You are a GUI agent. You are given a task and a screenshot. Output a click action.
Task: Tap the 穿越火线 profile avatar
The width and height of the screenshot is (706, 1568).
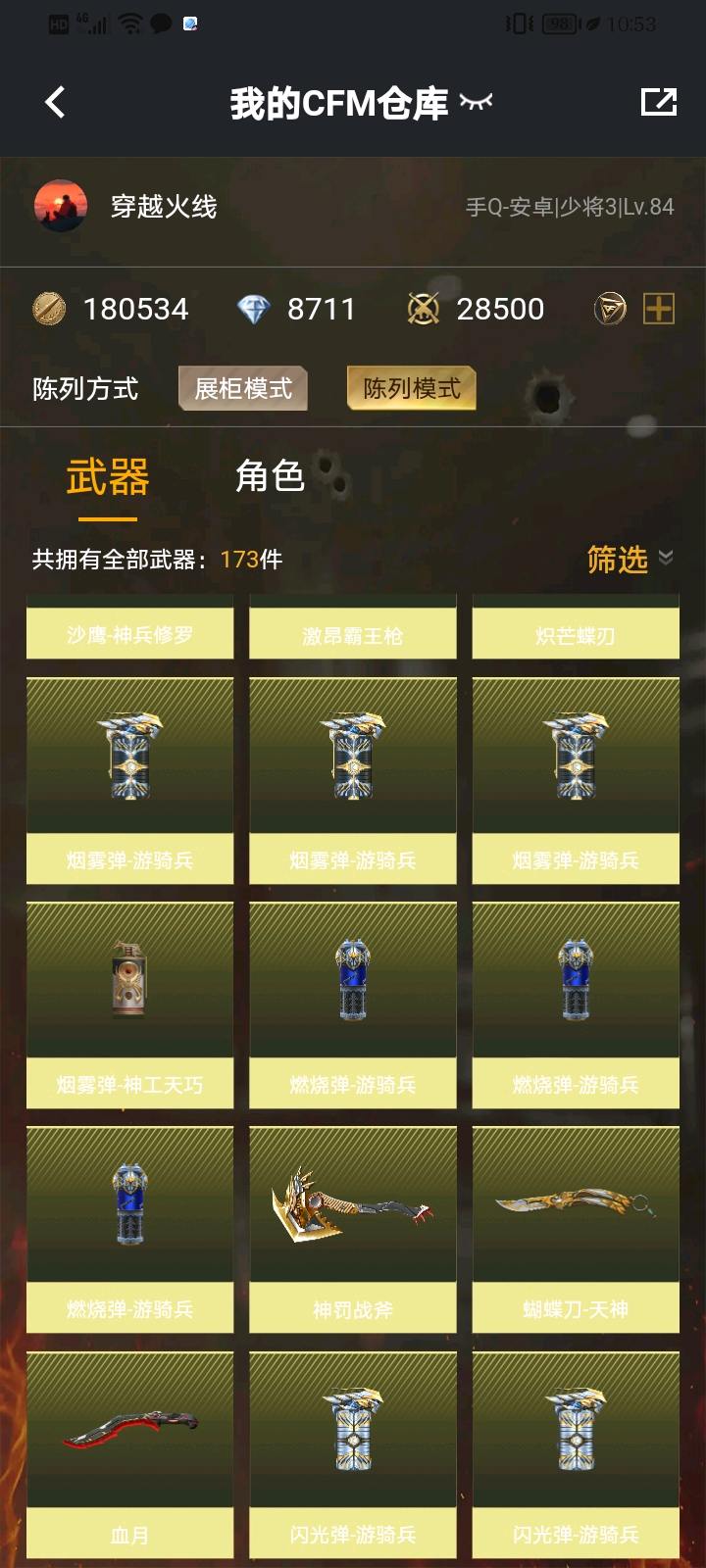(61, 207)
